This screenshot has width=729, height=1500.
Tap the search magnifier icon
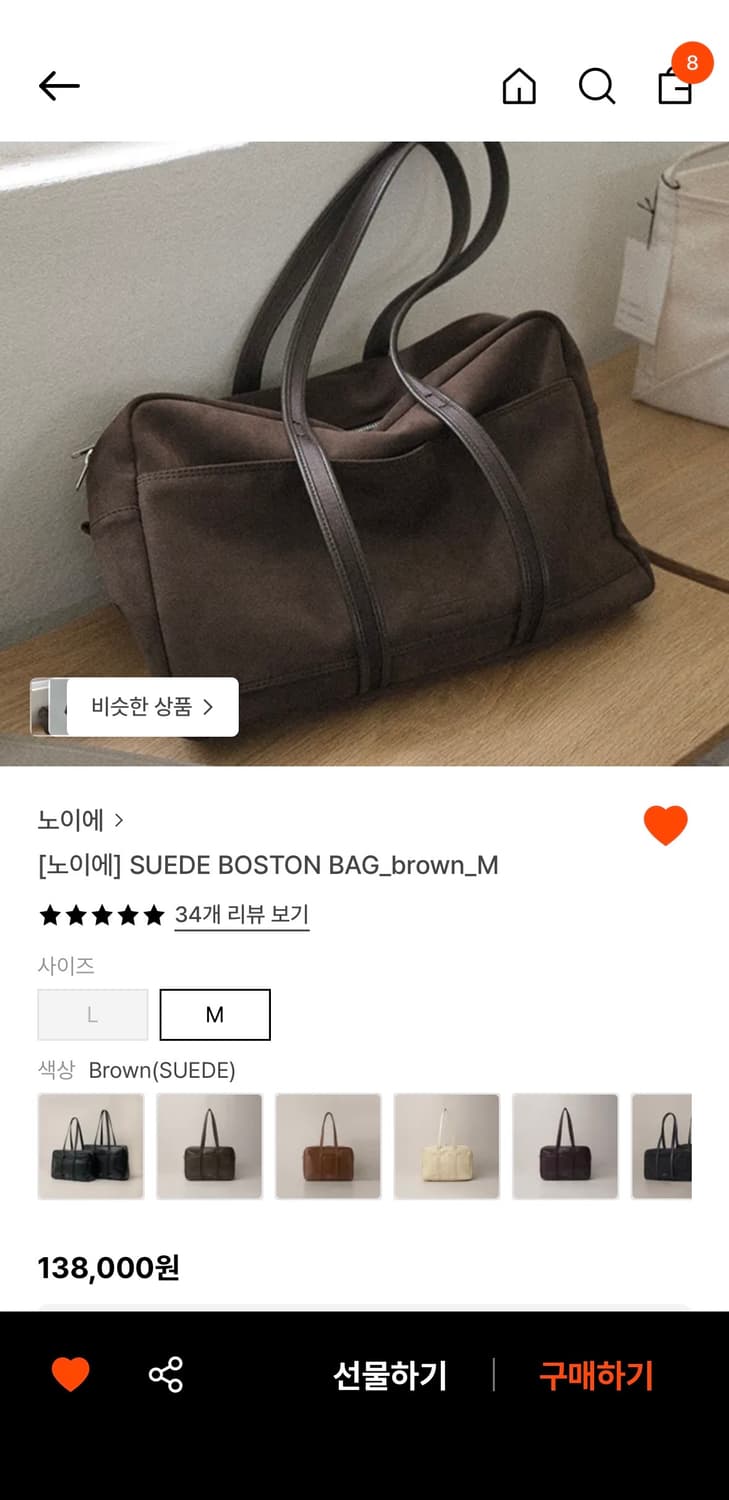(597, 86)
